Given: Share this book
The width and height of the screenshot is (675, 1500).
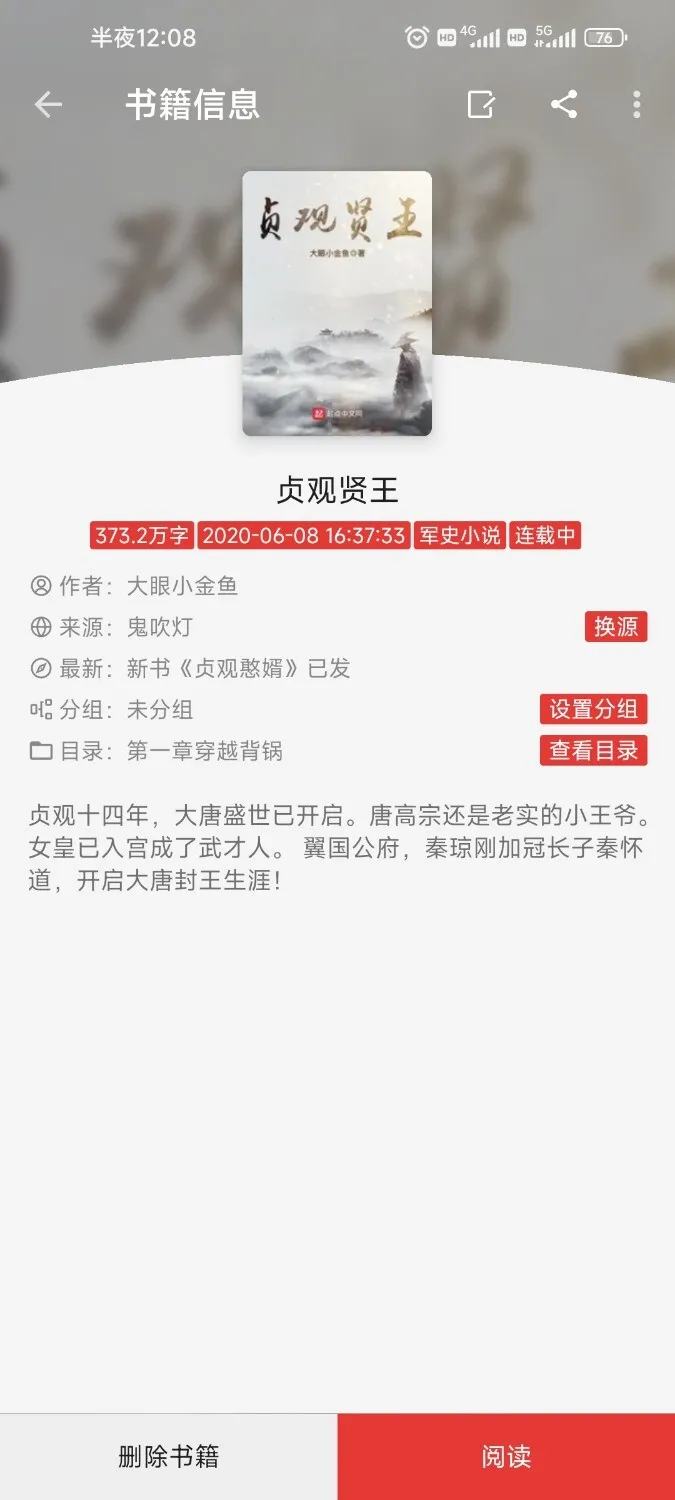Looking at the screenshot, I should point(564,104).
